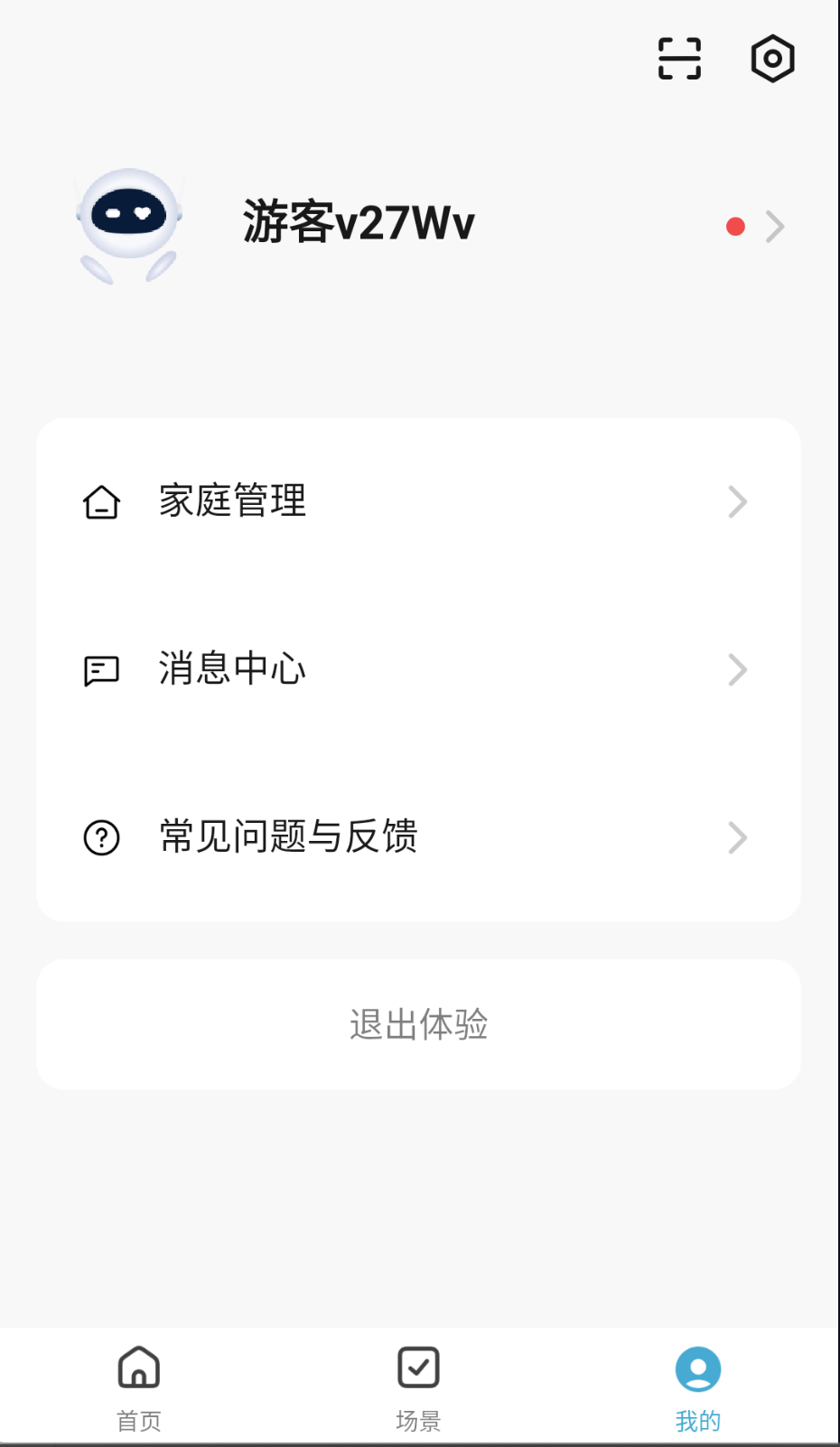Viewport: 840px width, 1447px height.
Task: Click the 我的 profile icon in bottom bar
Action: 695,1368
